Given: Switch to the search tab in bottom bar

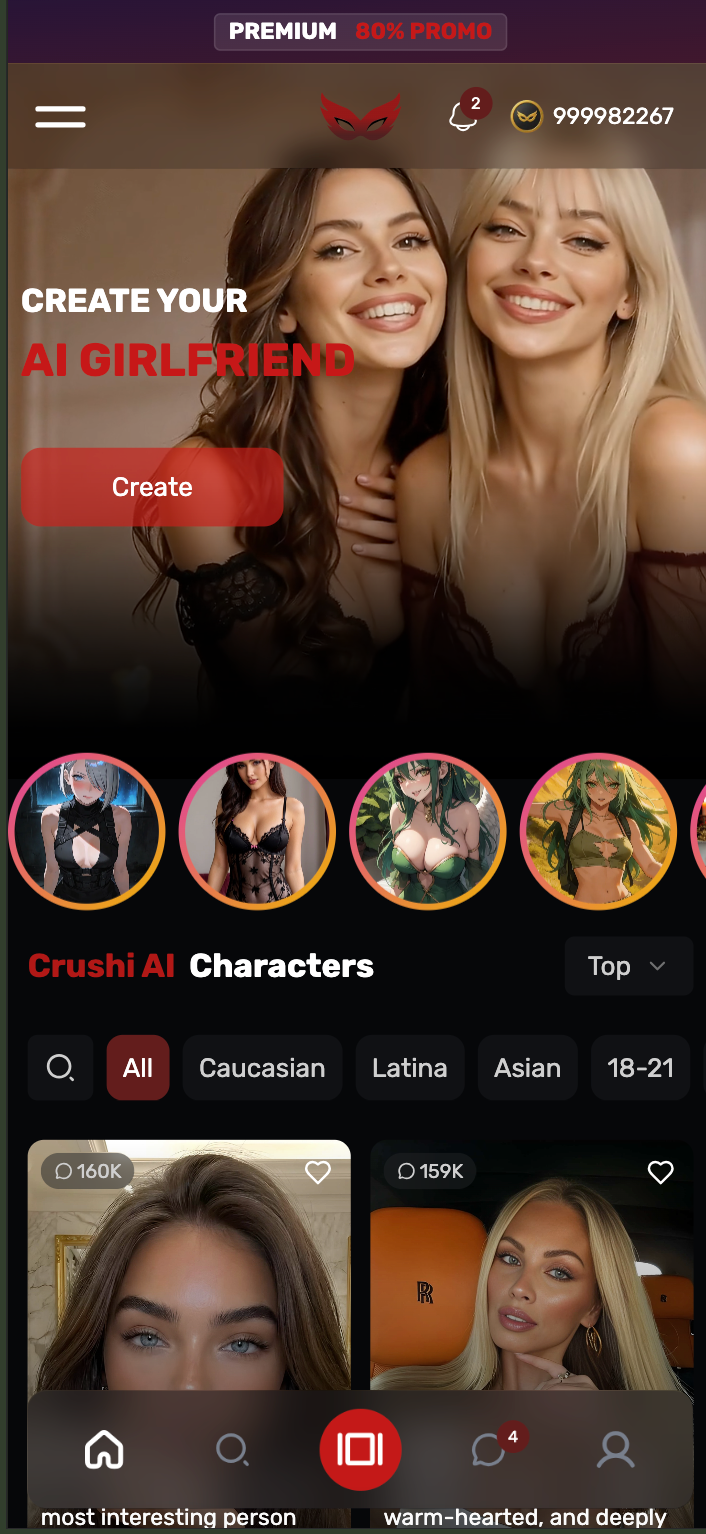Looking at the screenshot, I should tap(232, 1449).
